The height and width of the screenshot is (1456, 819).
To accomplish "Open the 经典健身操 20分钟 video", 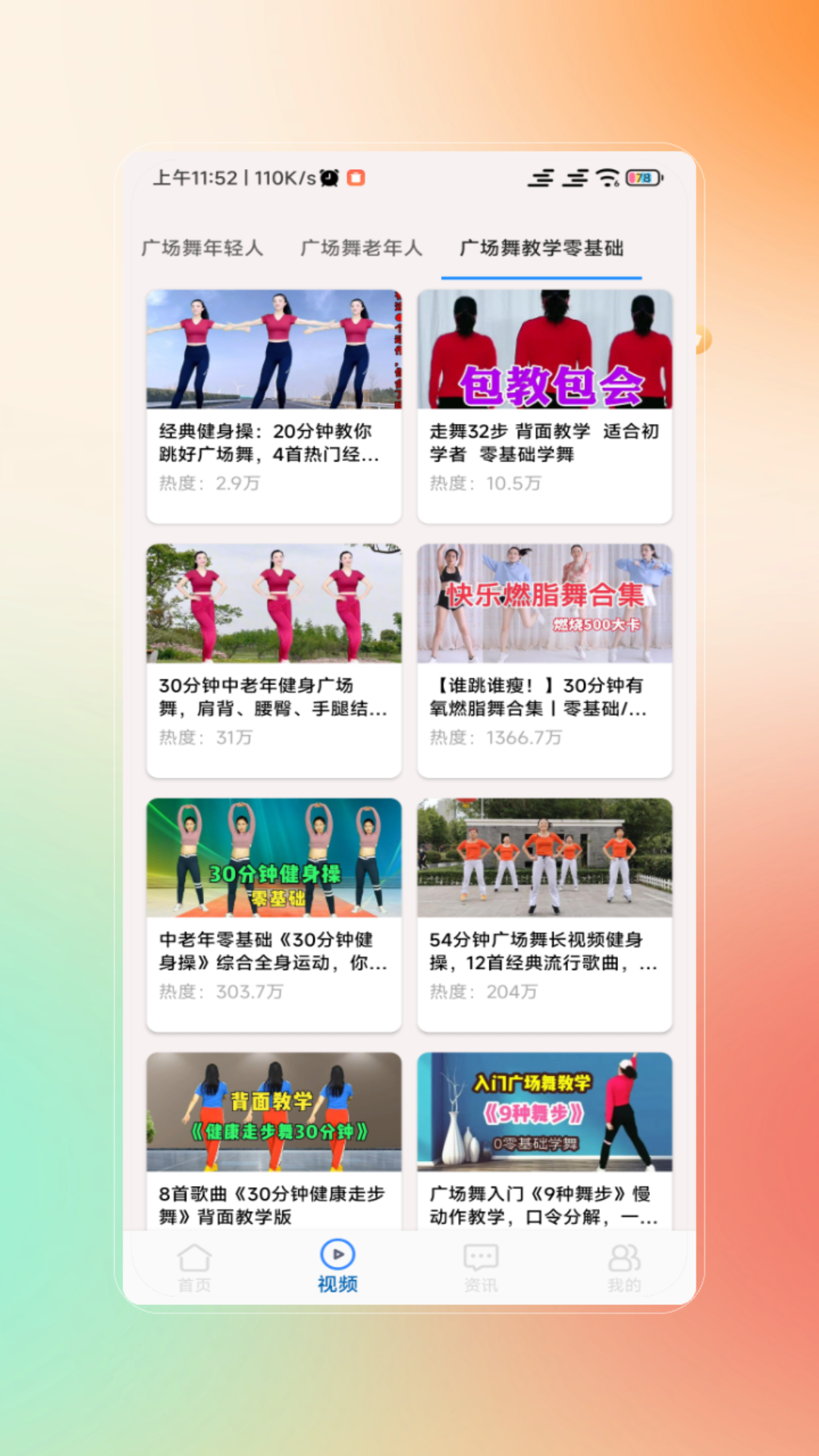I will tap(274, 406).
